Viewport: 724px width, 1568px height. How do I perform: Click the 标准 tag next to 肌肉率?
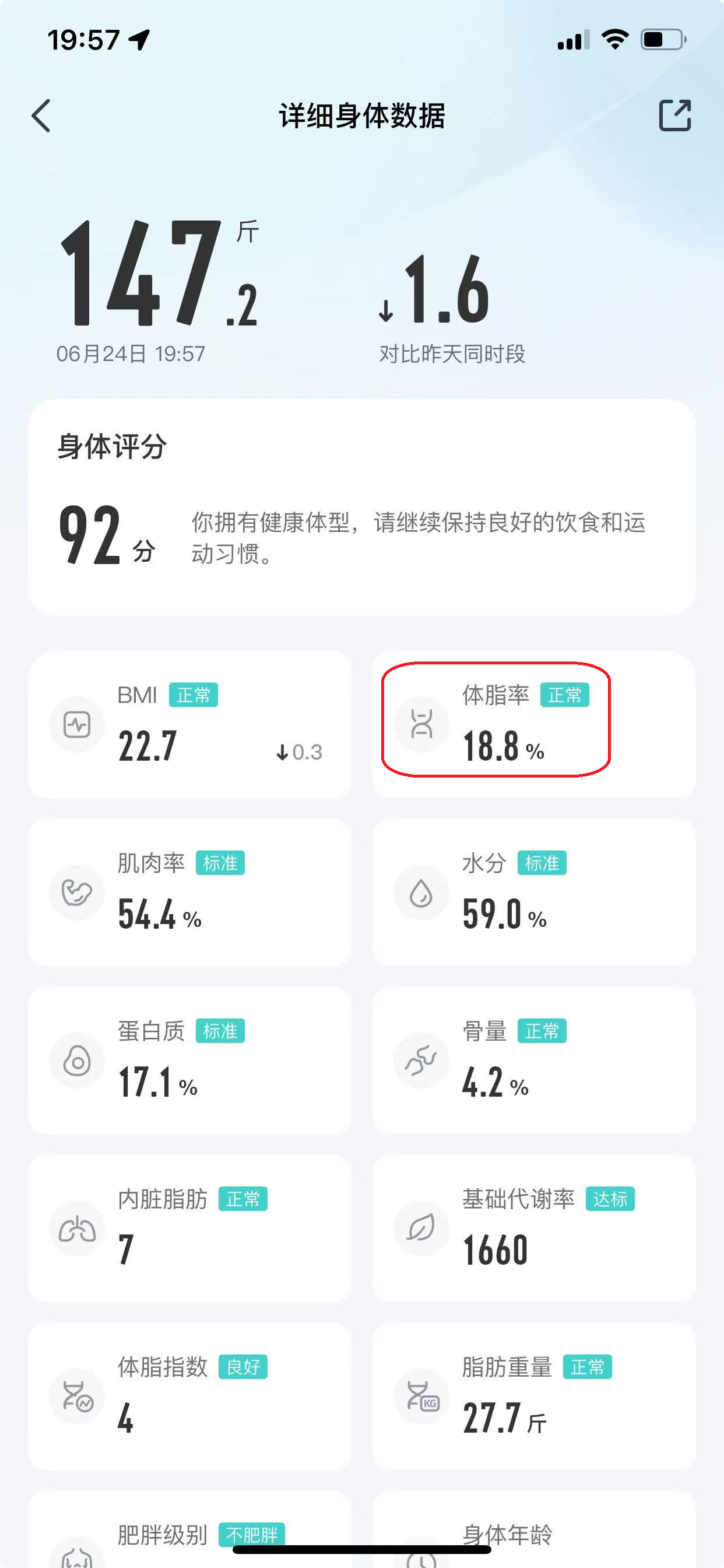click(222, 863)
